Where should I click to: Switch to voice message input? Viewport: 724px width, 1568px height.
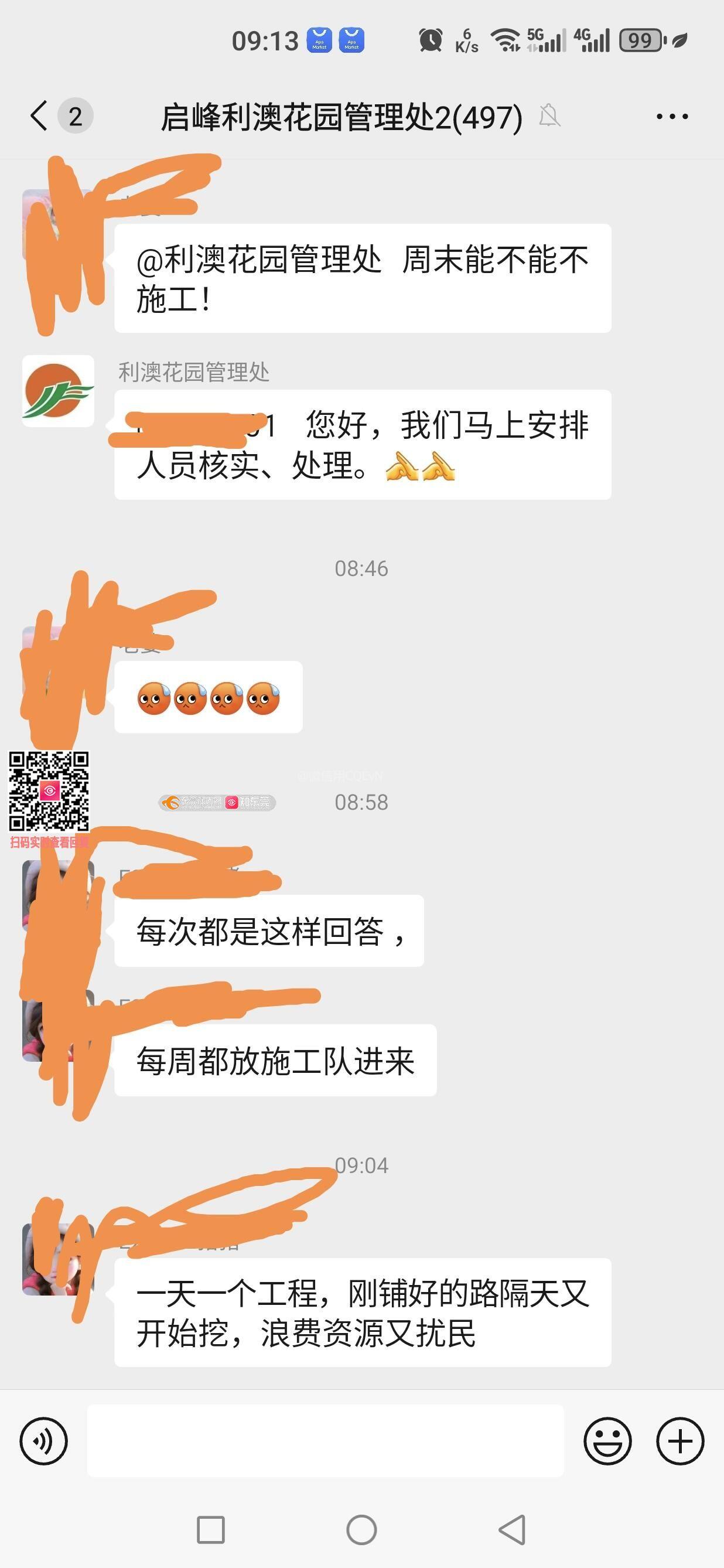(x=44, y=1441)
